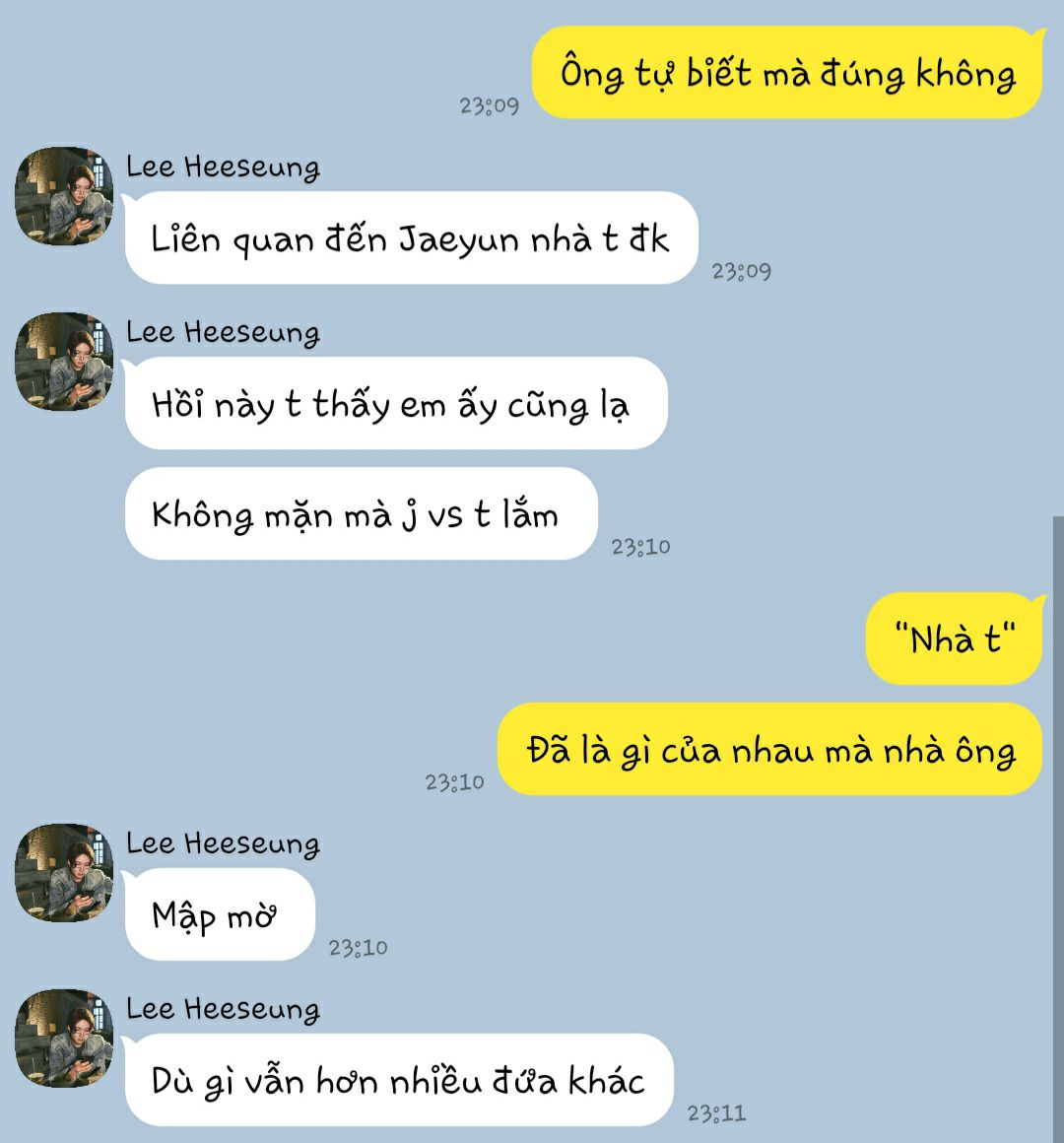Open the avatar beside "Dù gì vẫn hơn"

click(64, 1039)
